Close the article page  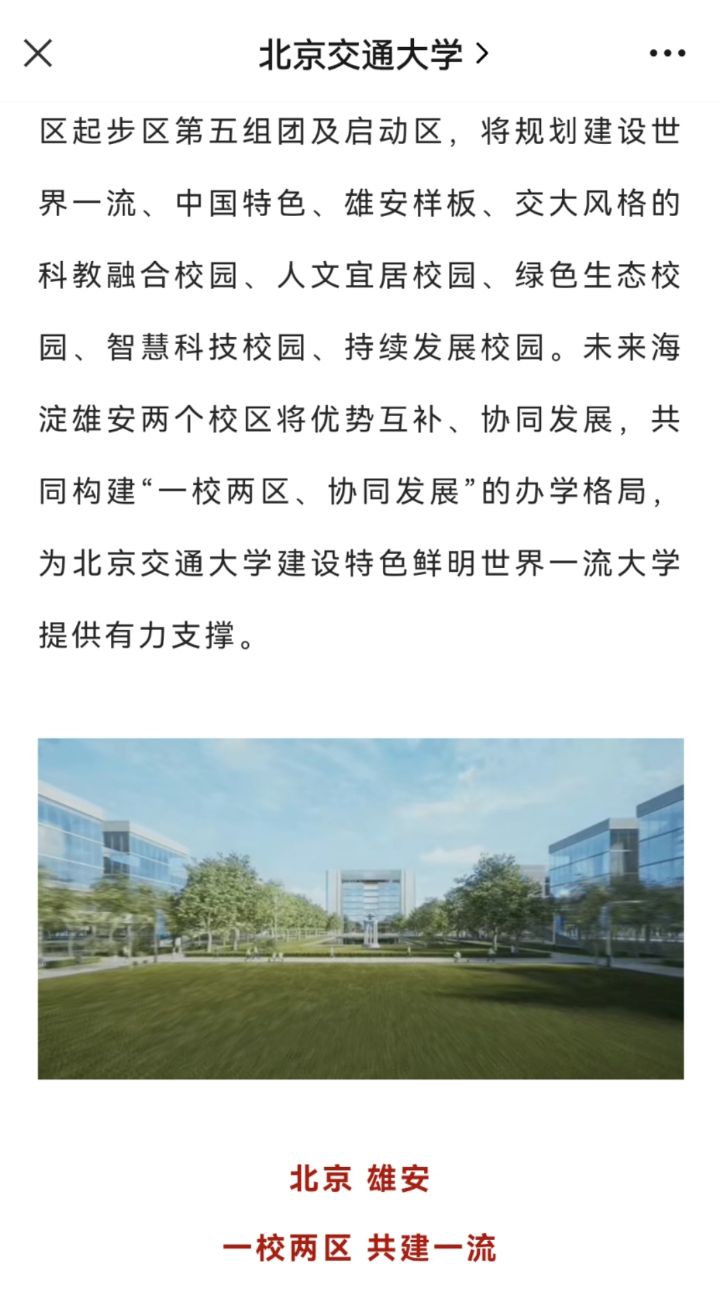[x=38, y=53]
